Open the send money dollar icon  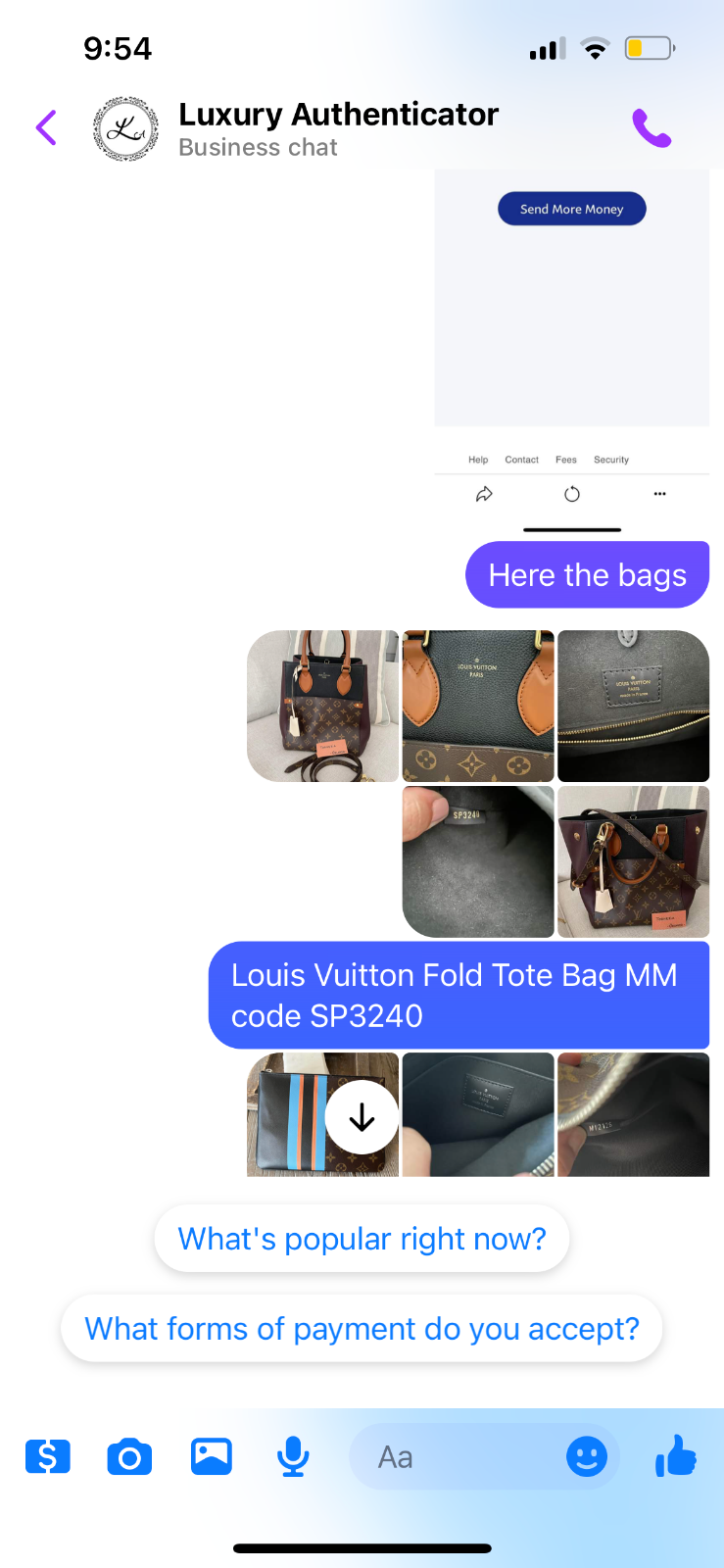[47, 1457]
